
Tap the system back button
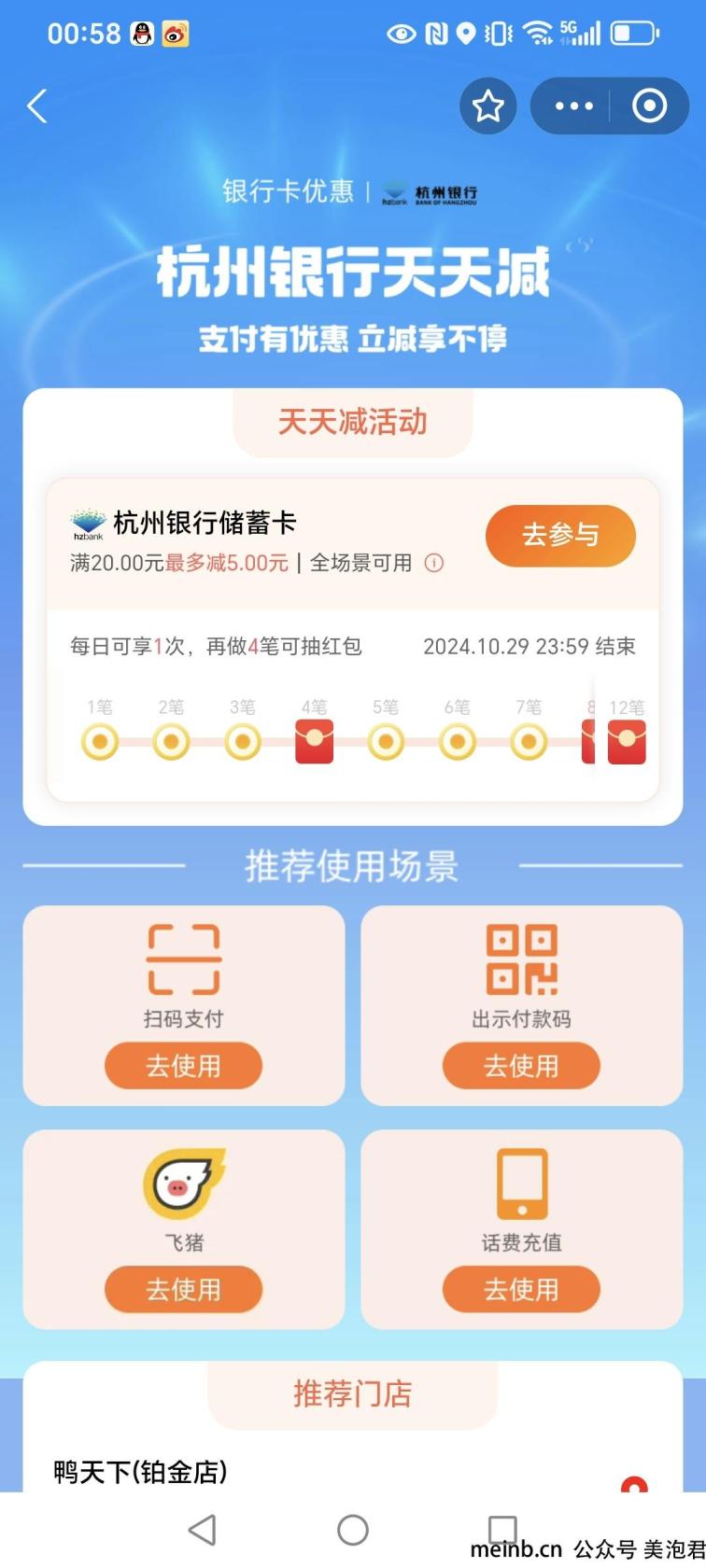203,1530
